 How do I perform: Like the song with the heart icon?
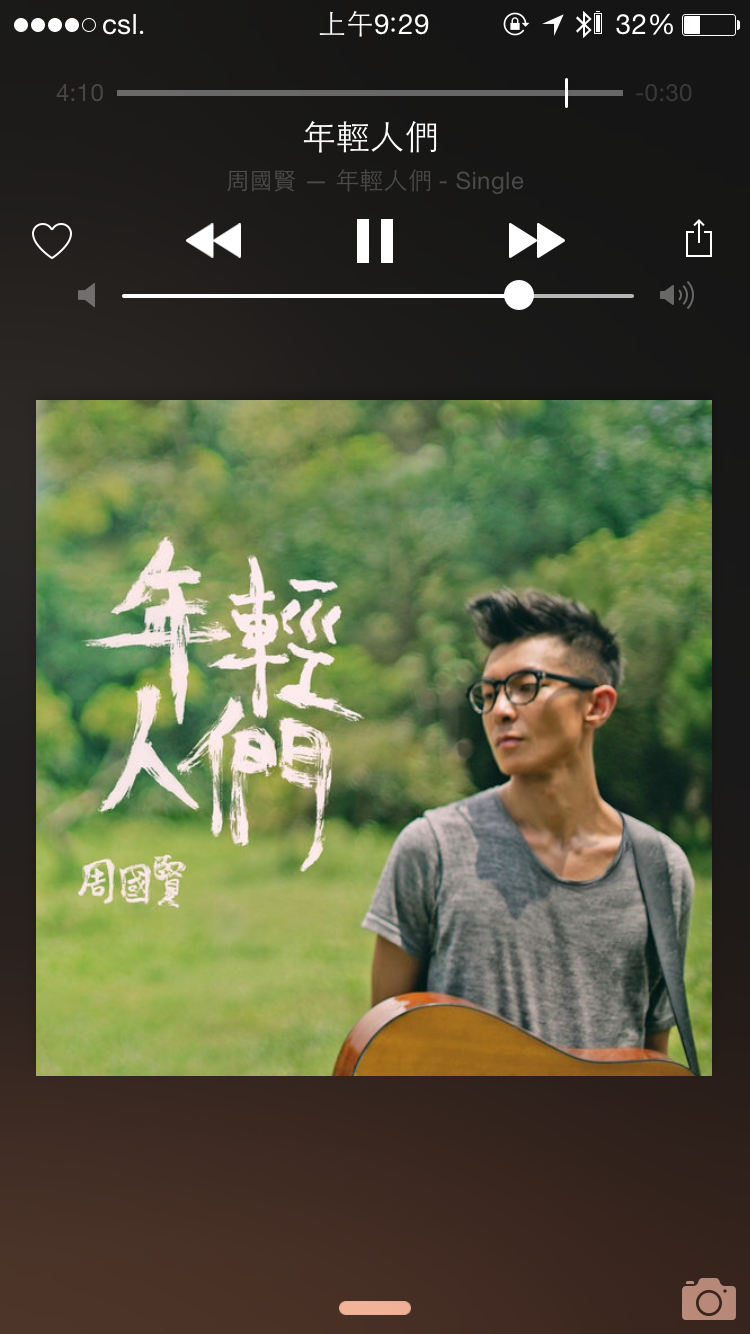click(52, 241)
